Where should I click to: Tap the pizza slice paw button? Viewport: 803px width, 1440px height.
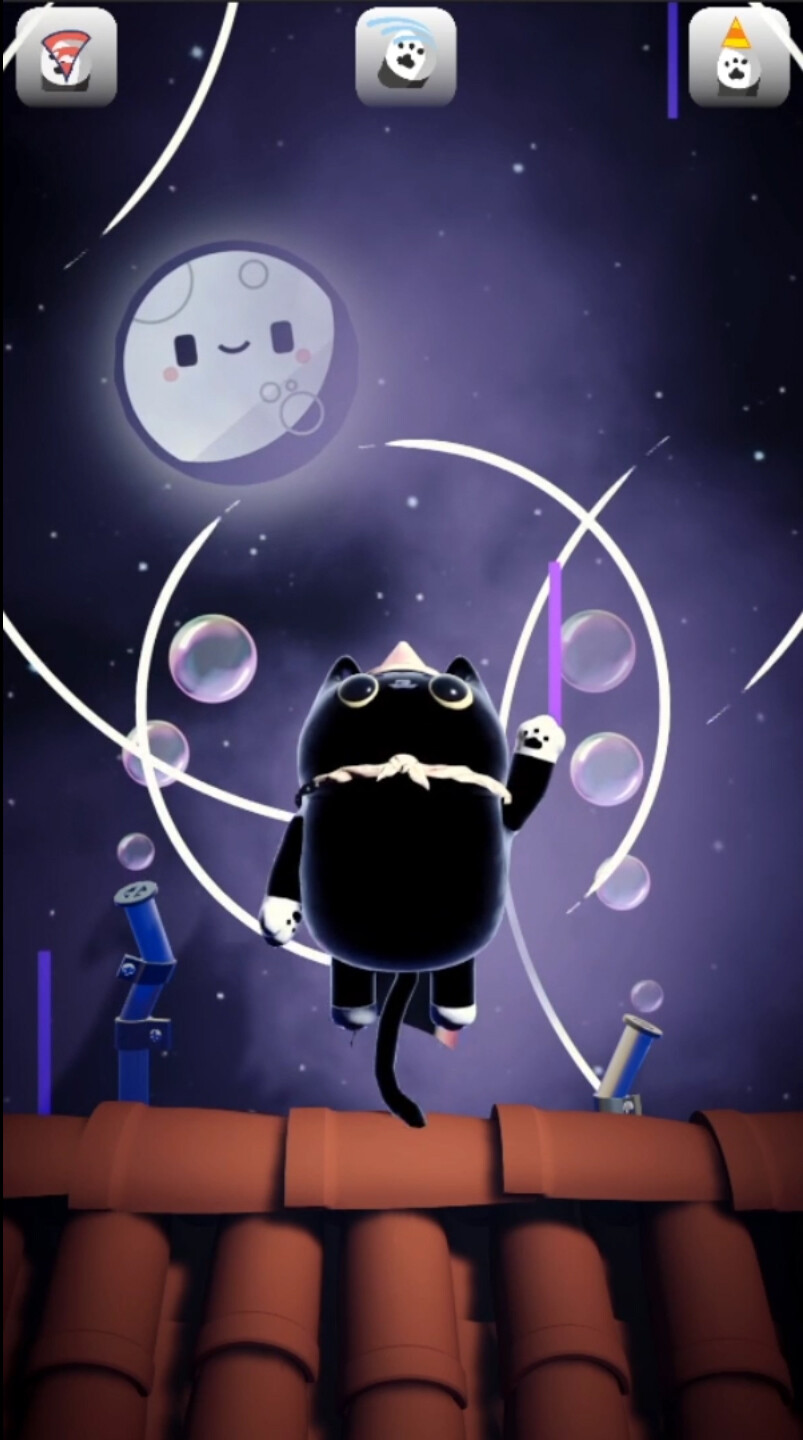pos(66,56)
